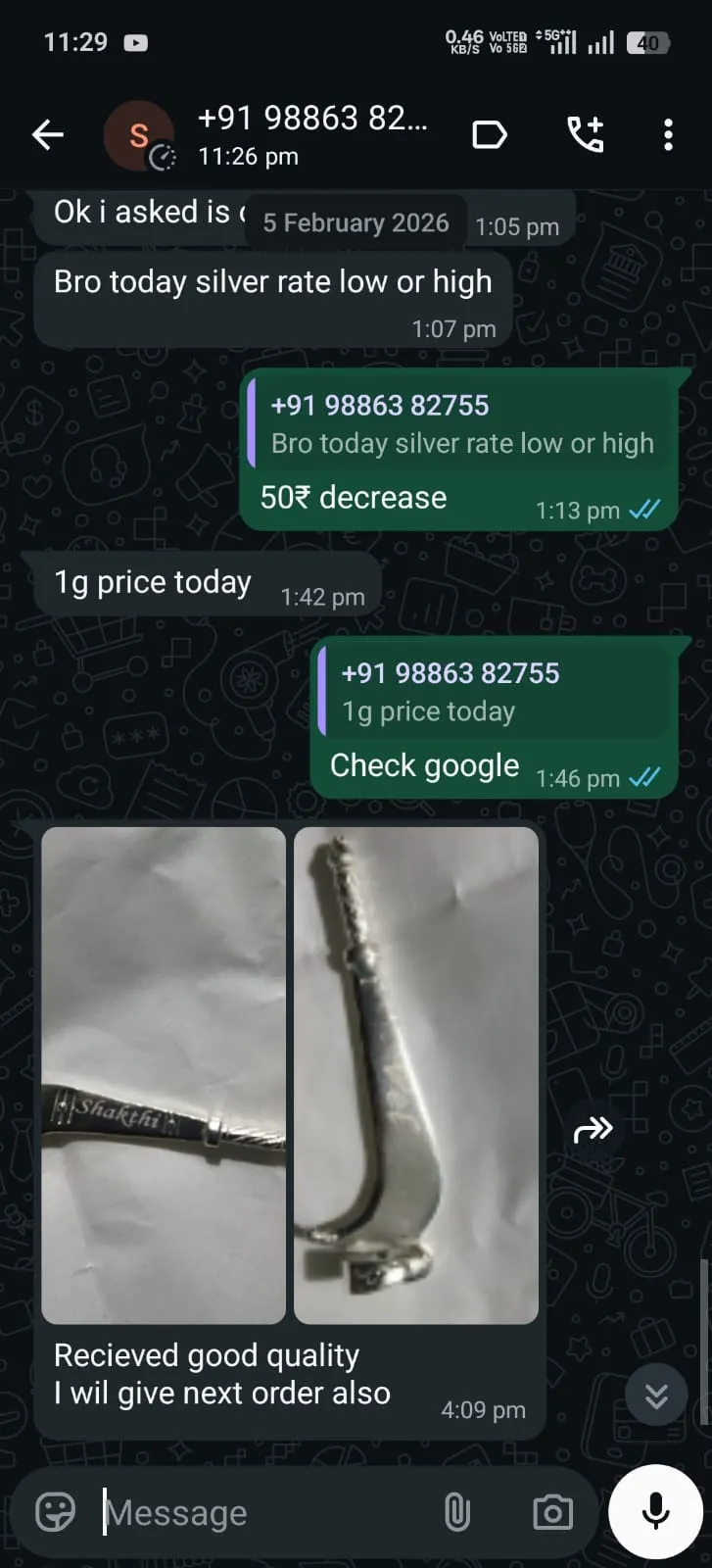The width and height of the screenshot is (712, 1568).
Task: Tap the YouTube icon in the status bar
Action: coord(137,42)
